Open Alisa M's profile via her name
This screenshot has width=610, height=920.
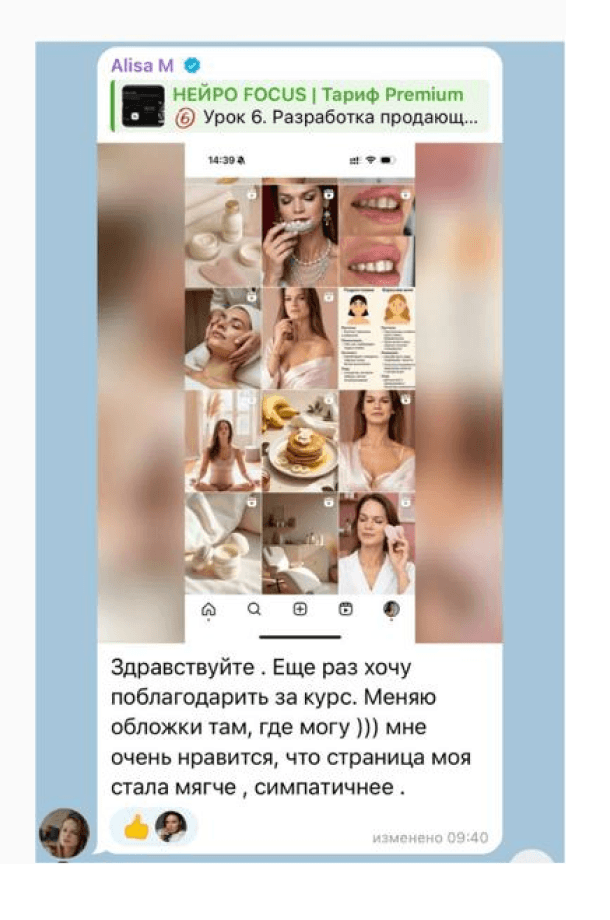point(143,65)
